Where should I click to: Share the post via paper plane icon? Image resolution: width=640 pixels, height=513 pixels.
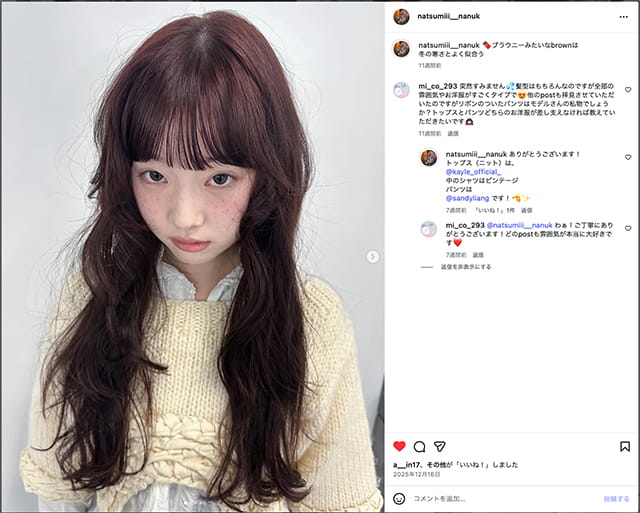coord(439,446)
